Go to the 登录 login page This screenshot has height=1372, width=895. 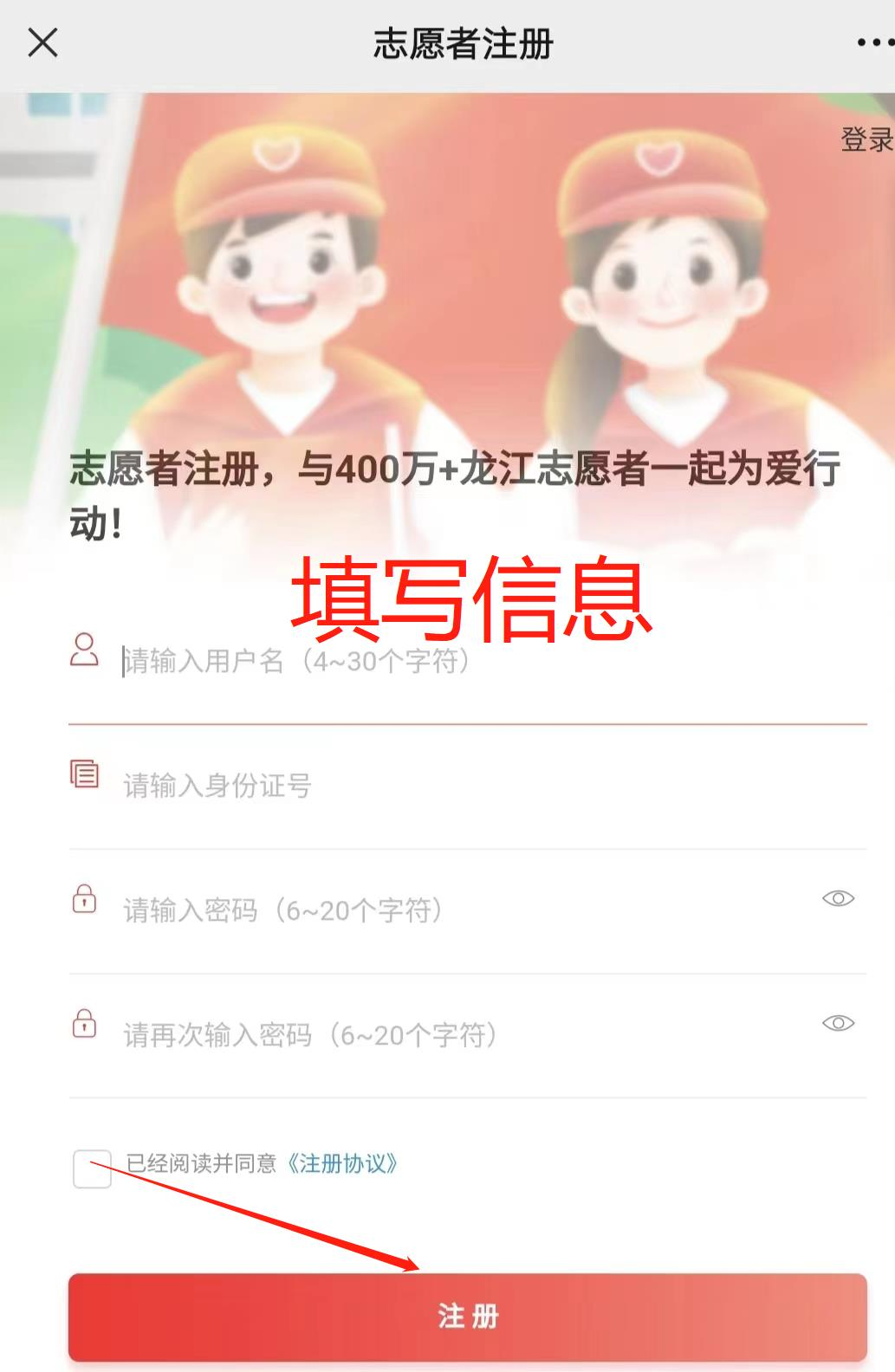[866, 139]
